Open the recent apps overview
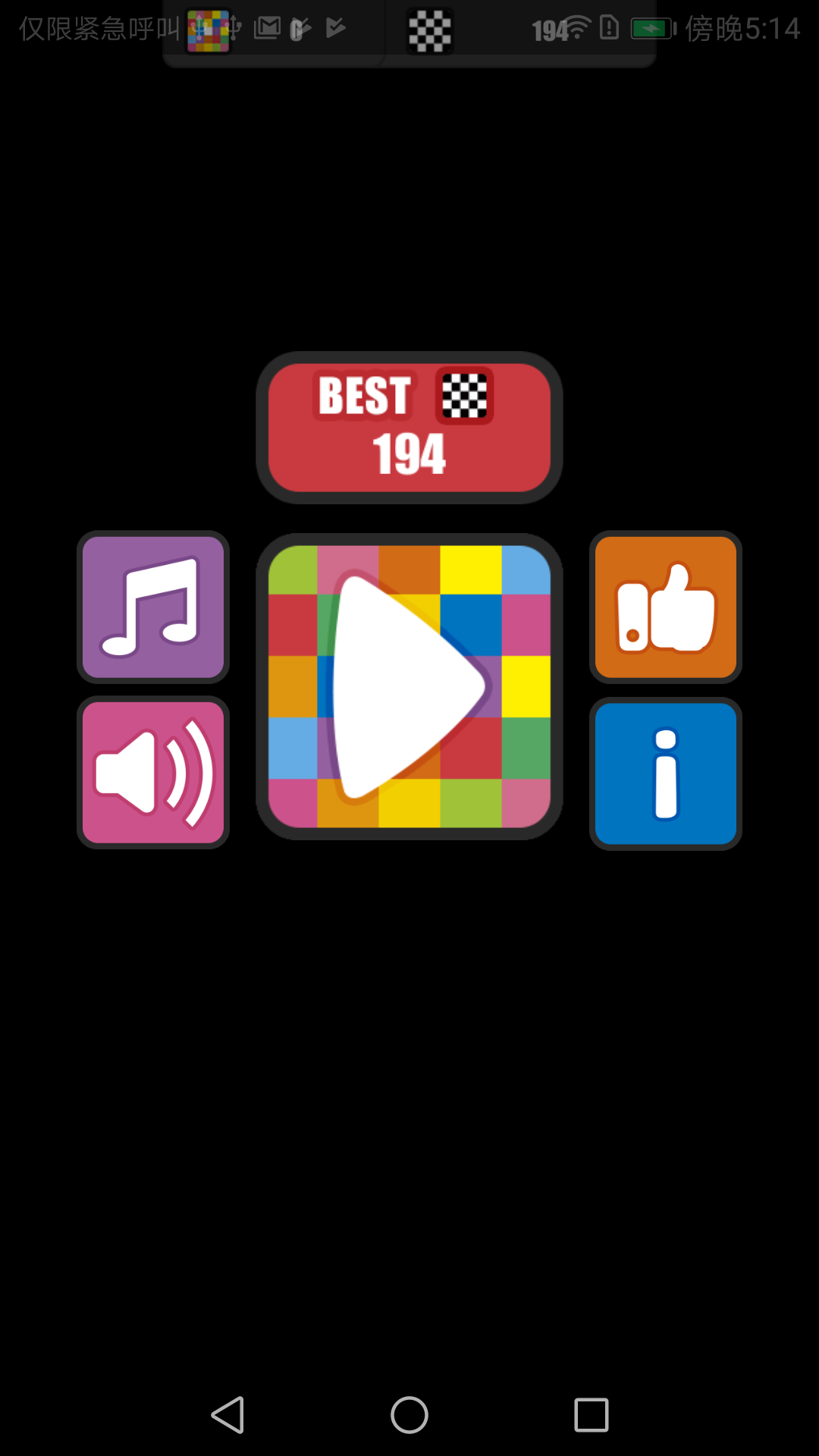 [x=591, y=1415]
